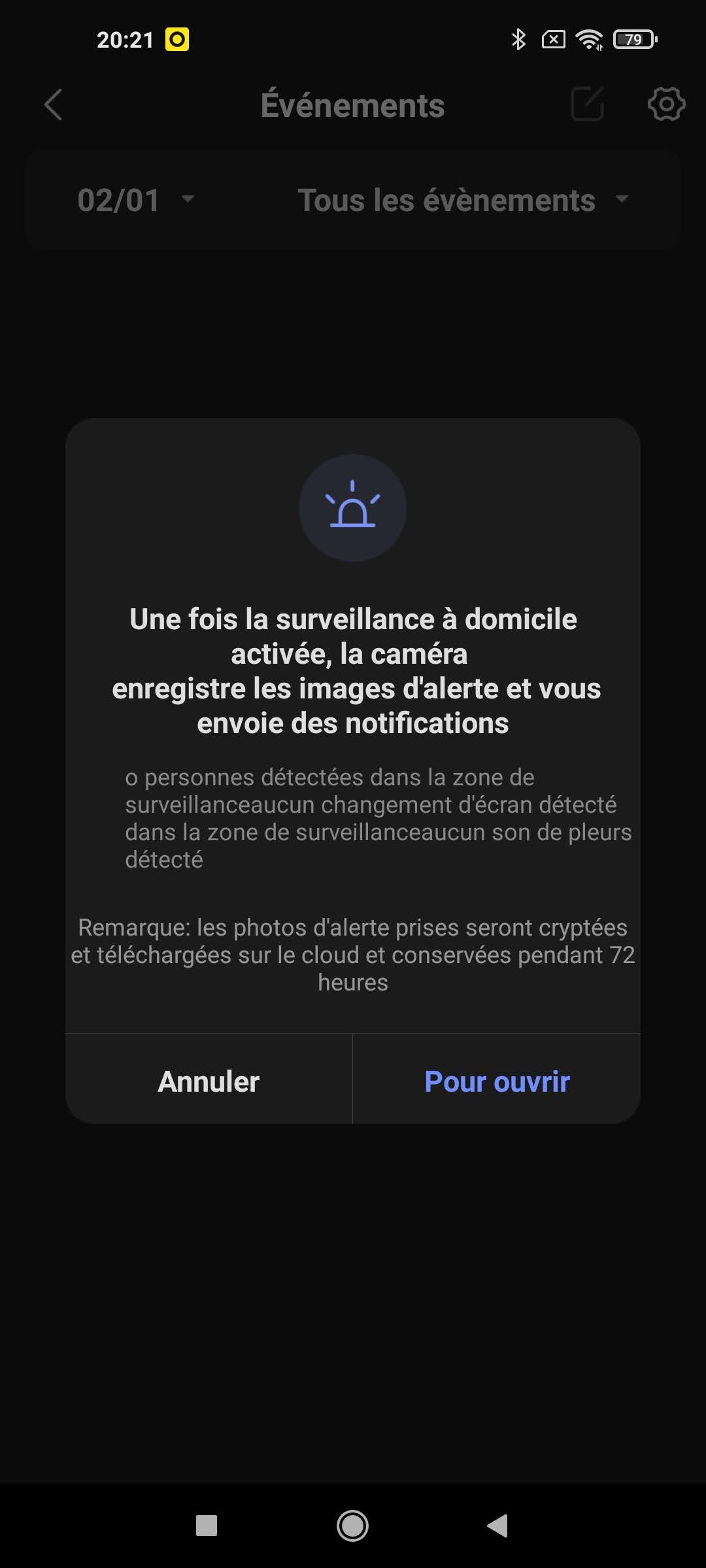This screenshot has width=706, height=1568.
Task: Go back using the top-left arrow
Action: pos(54,105)
